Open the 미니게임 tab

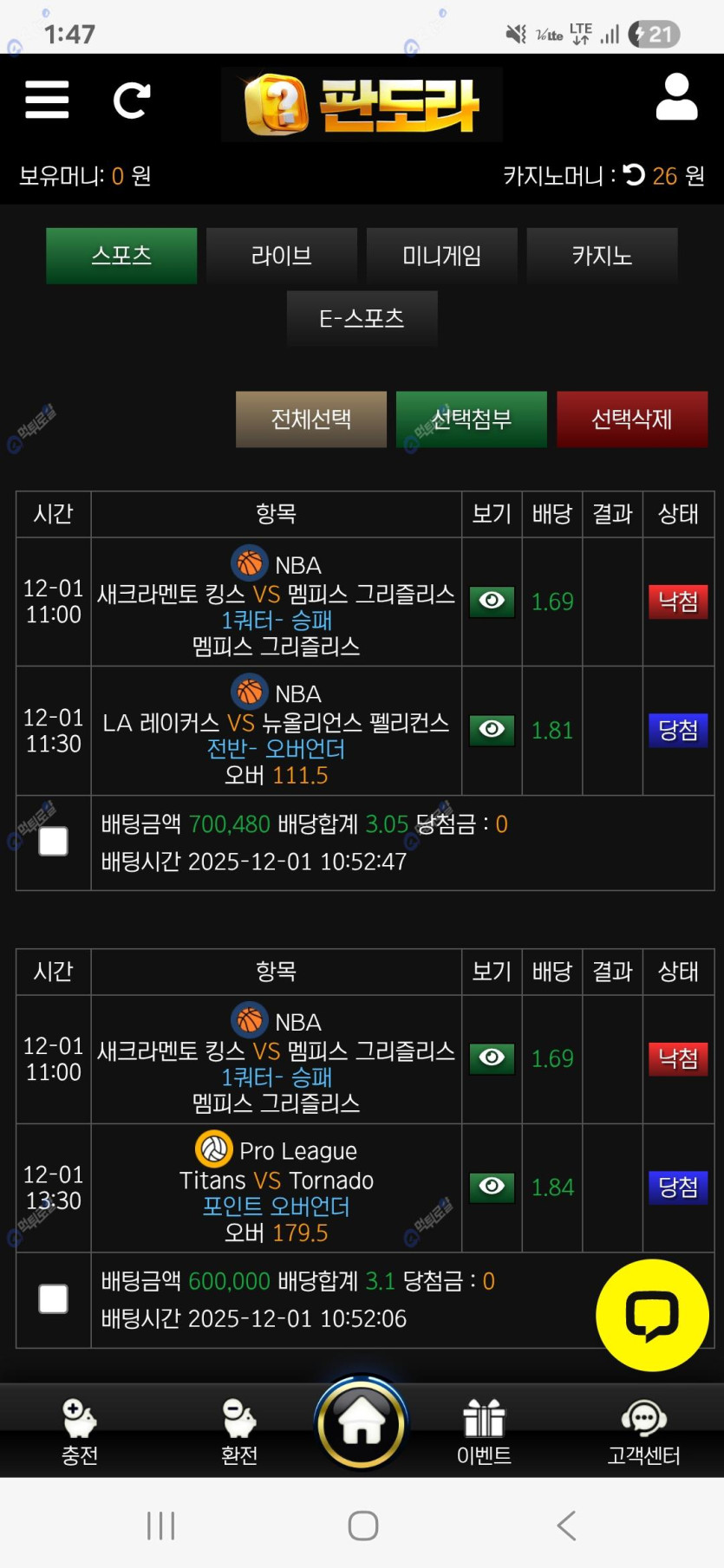point(441,256)
